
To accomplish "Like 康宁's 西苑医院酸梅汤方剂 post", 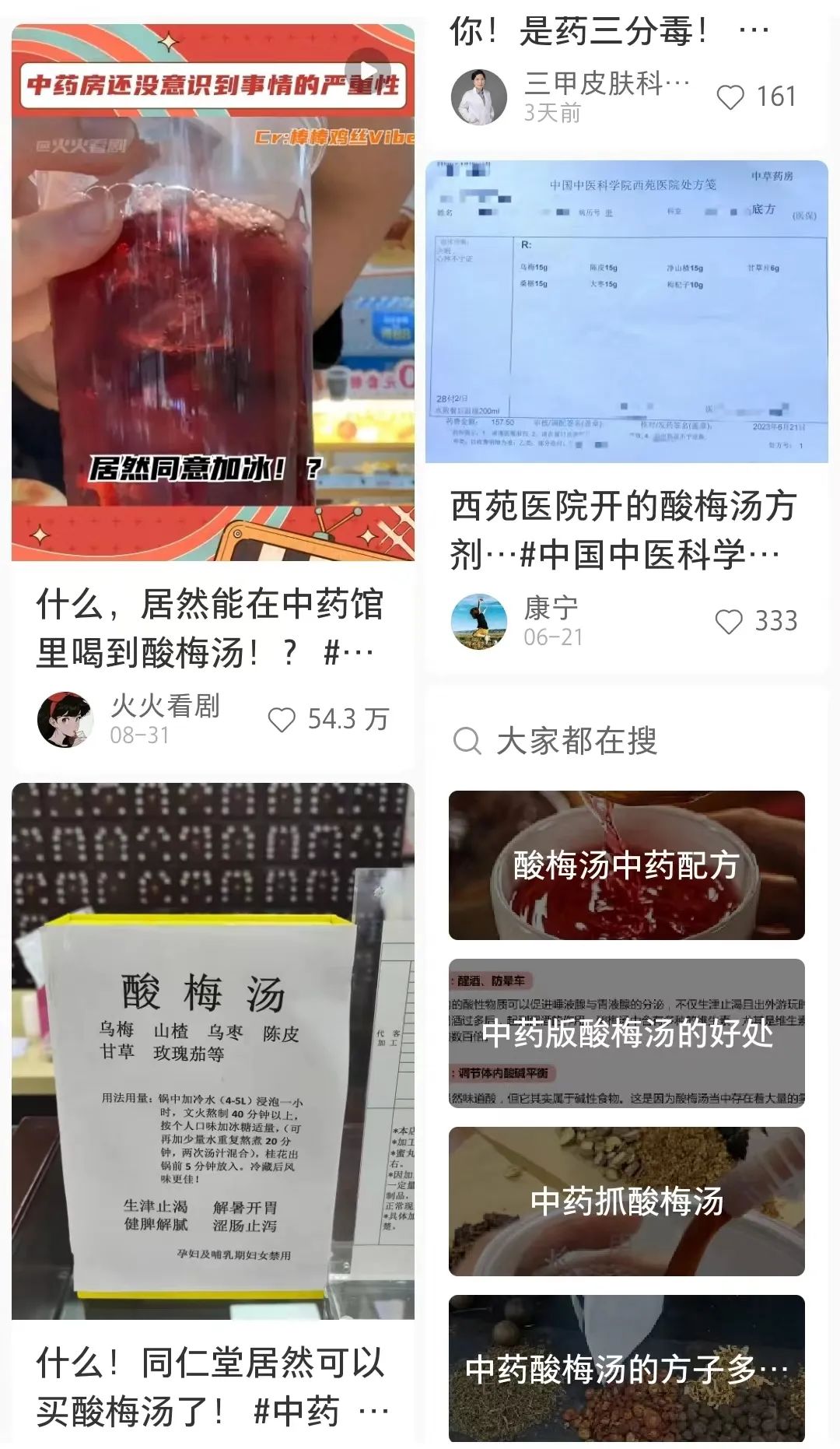I will point(729,622).
